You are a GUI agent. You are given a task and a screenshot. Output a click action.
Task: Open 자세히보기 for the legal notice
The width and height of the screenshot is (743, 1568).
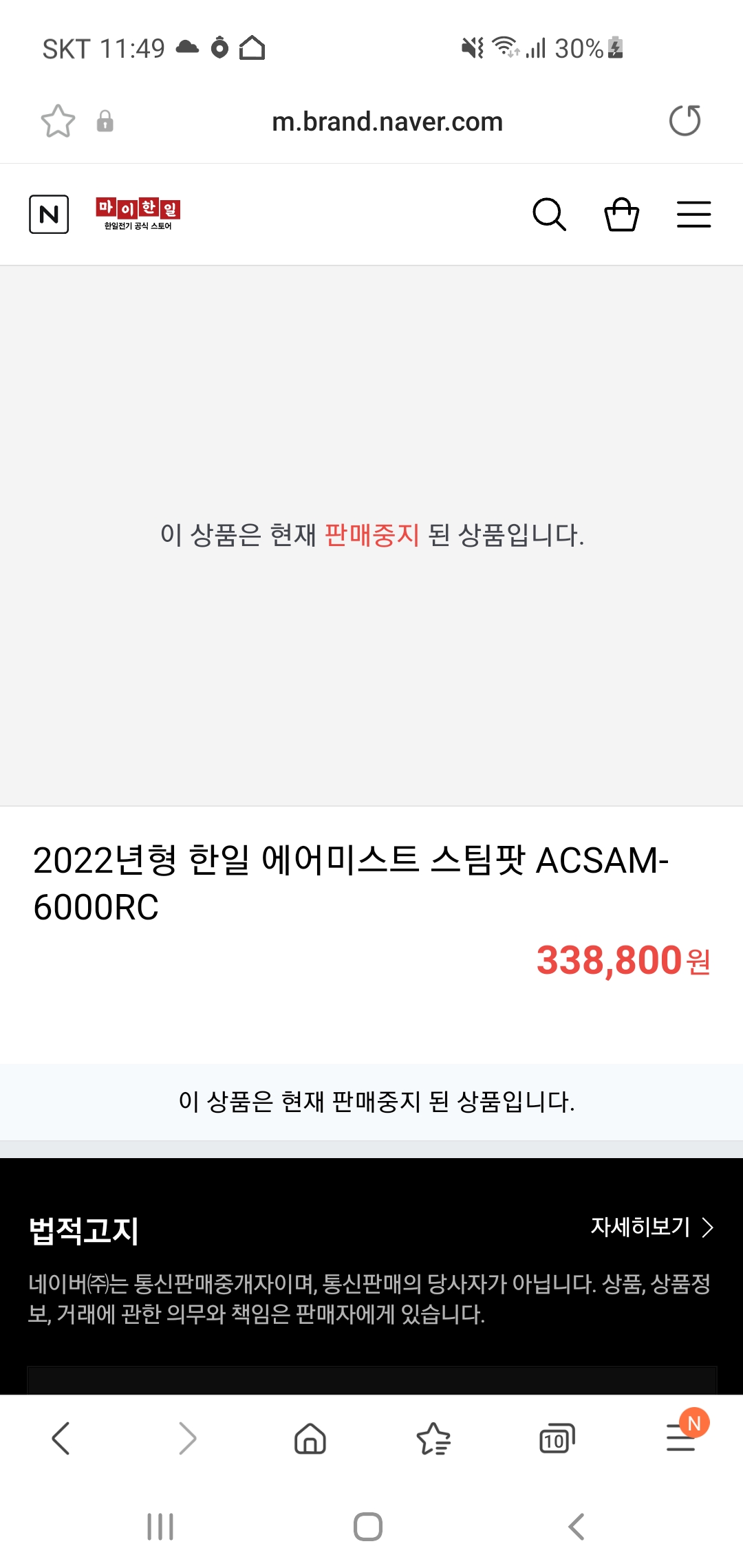coord(652,1227)
